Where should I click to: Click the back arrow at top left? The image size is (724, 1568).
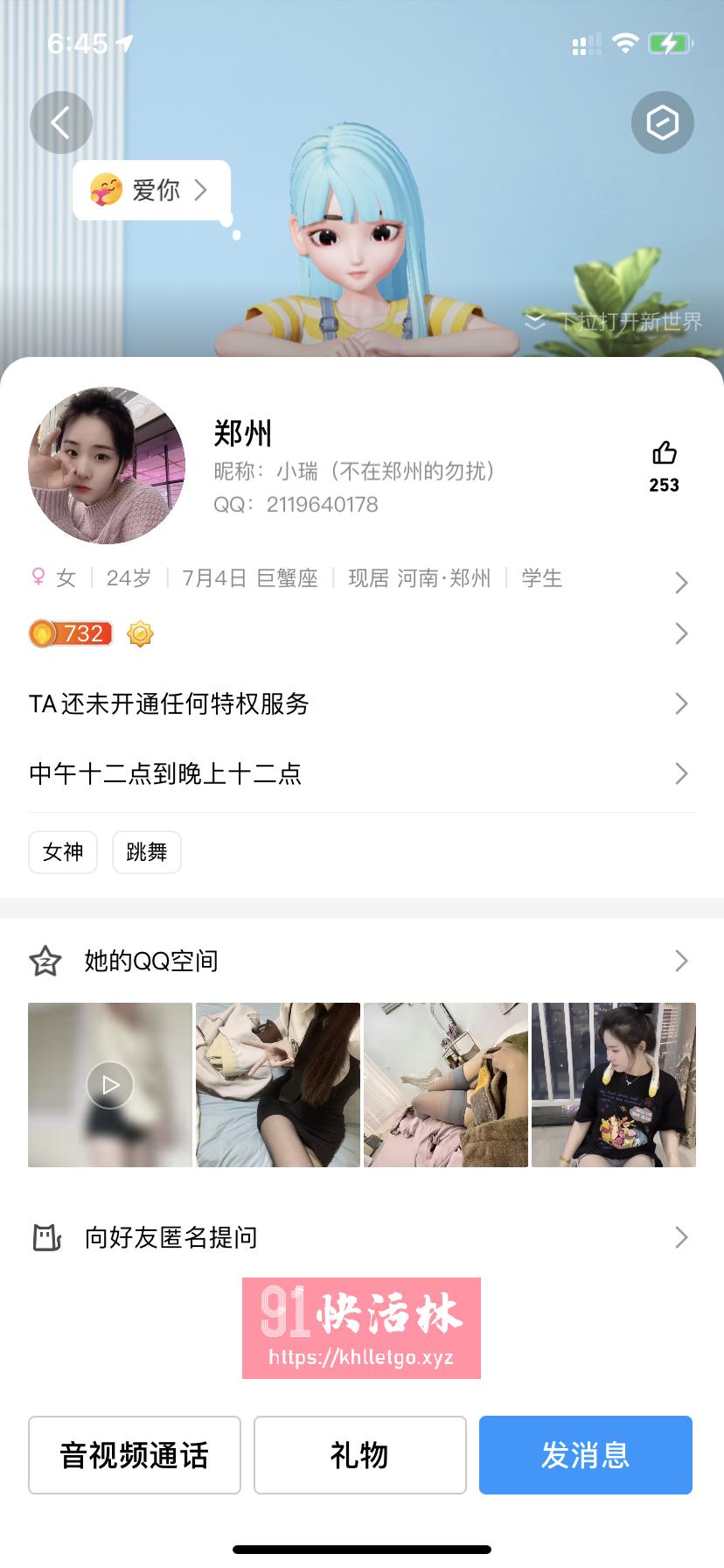[60, 122]
